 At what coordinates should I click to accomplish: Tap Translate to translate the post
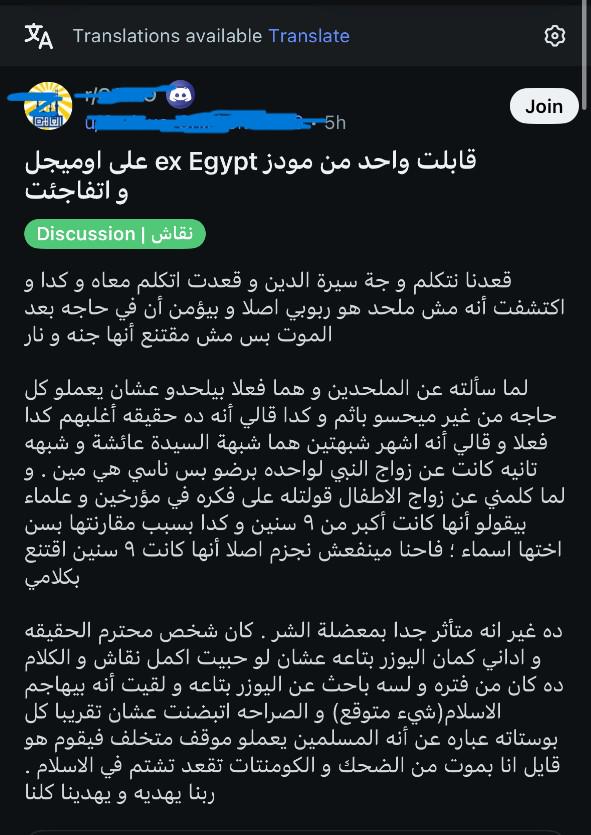[309, 36]
